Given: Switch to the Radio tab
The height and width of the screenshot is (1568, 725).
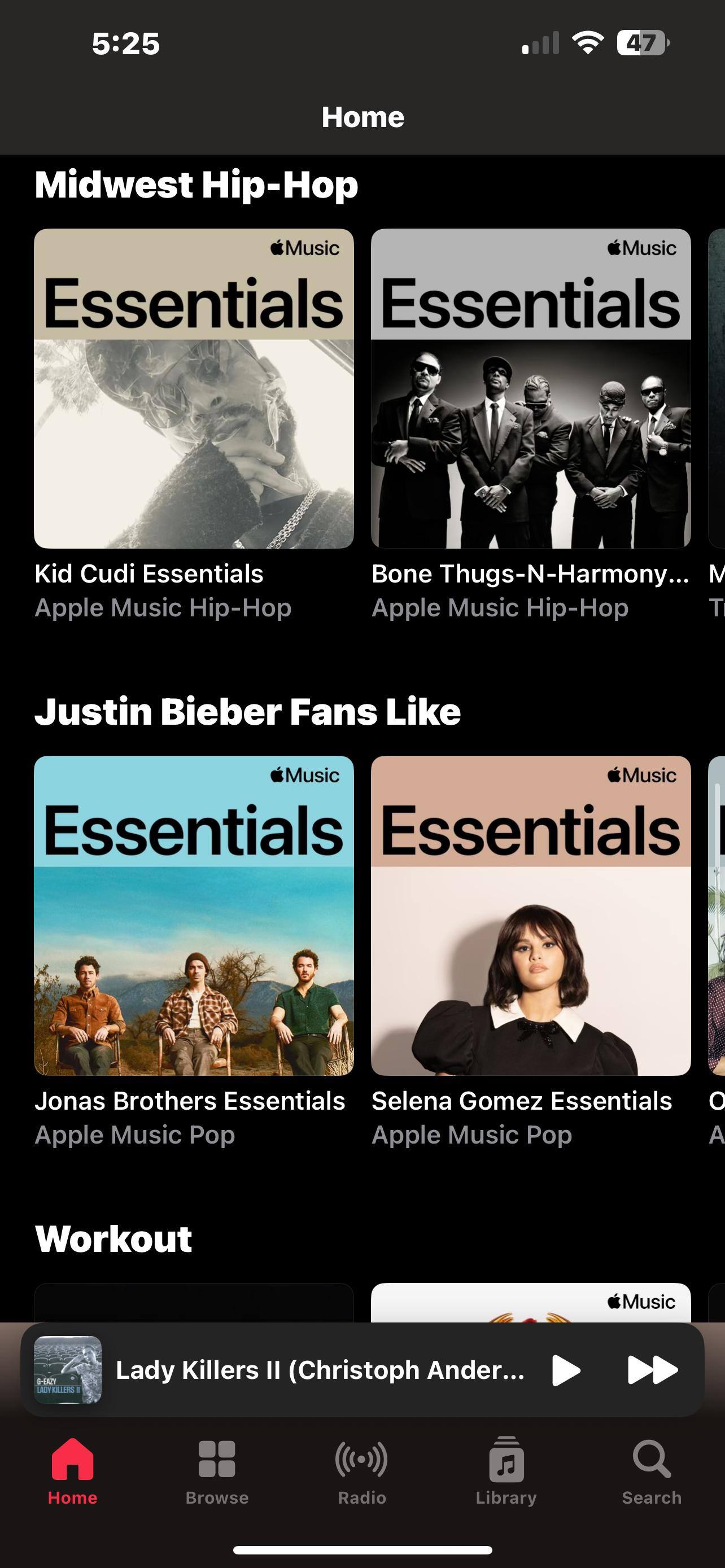Looking at the screenshot, I should tap(361, 1470).
